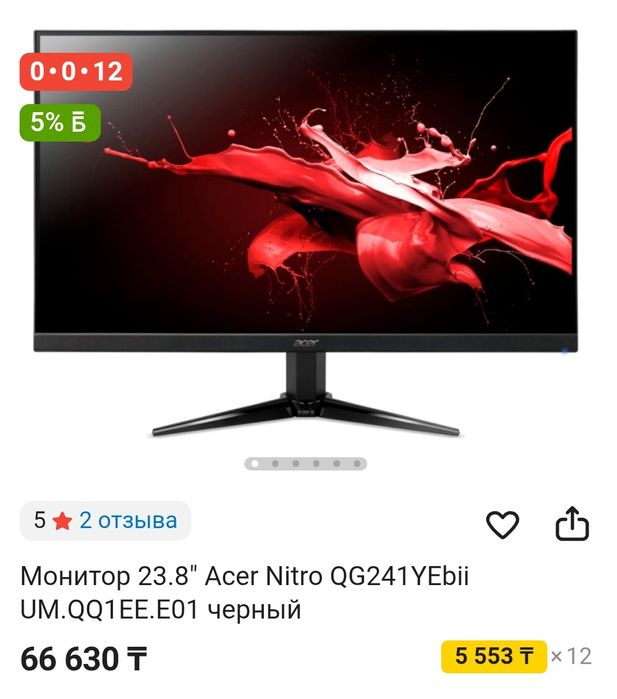Open the Acer Nitro monitor product photo

[x=306, y=230]
